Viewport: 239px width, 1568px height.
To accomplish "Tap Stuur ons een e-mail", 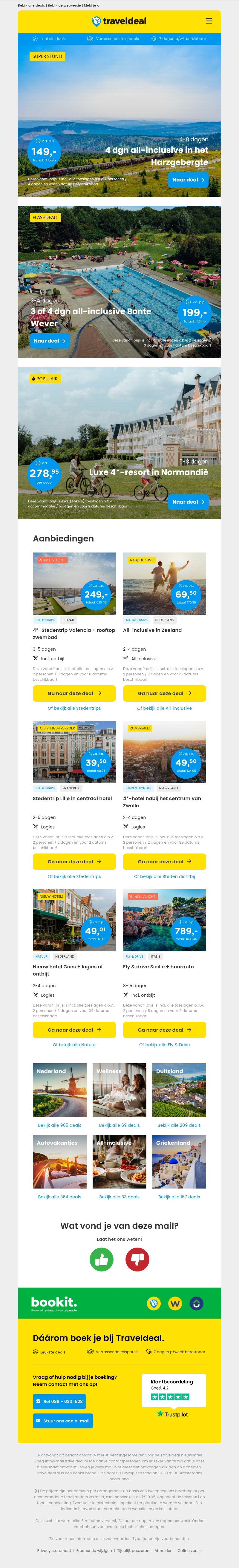I will click(63, 1421).
